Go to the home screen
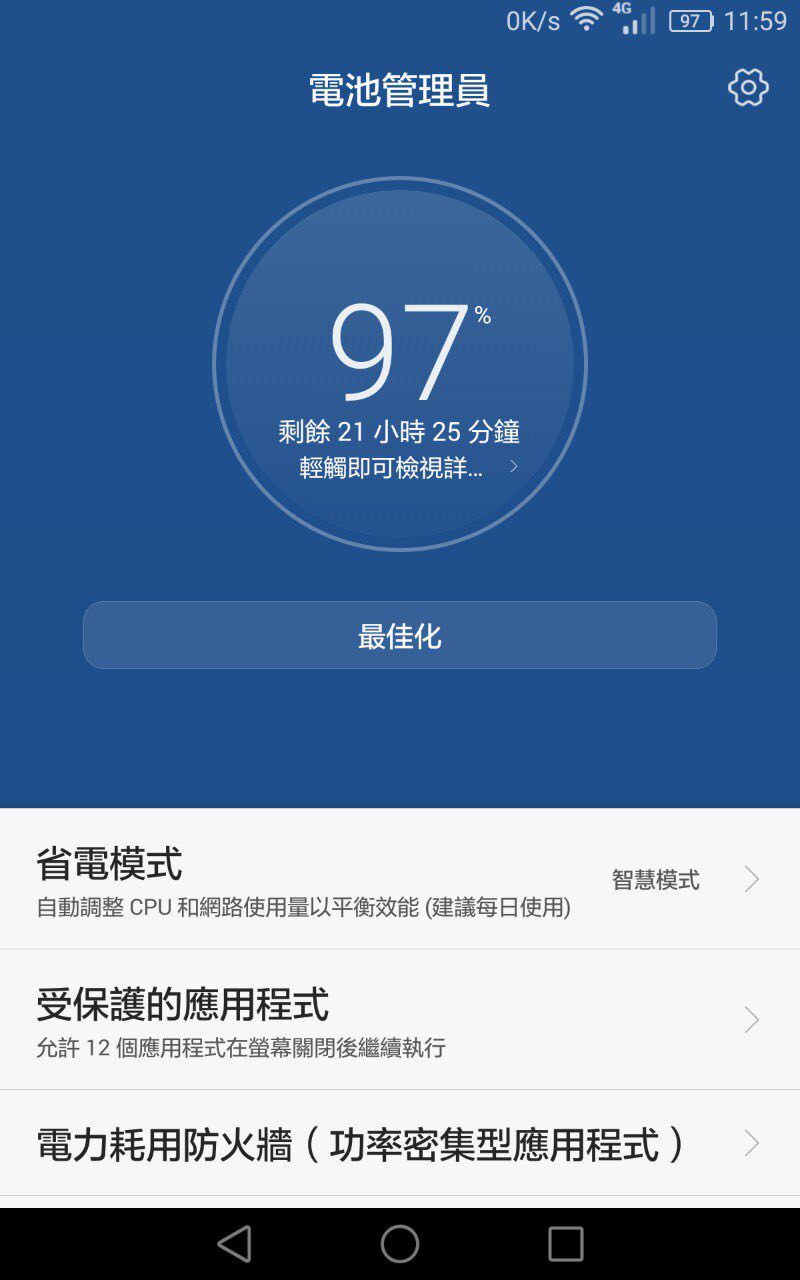This screenshot has height=1280, width=800. coord(399,1244)
